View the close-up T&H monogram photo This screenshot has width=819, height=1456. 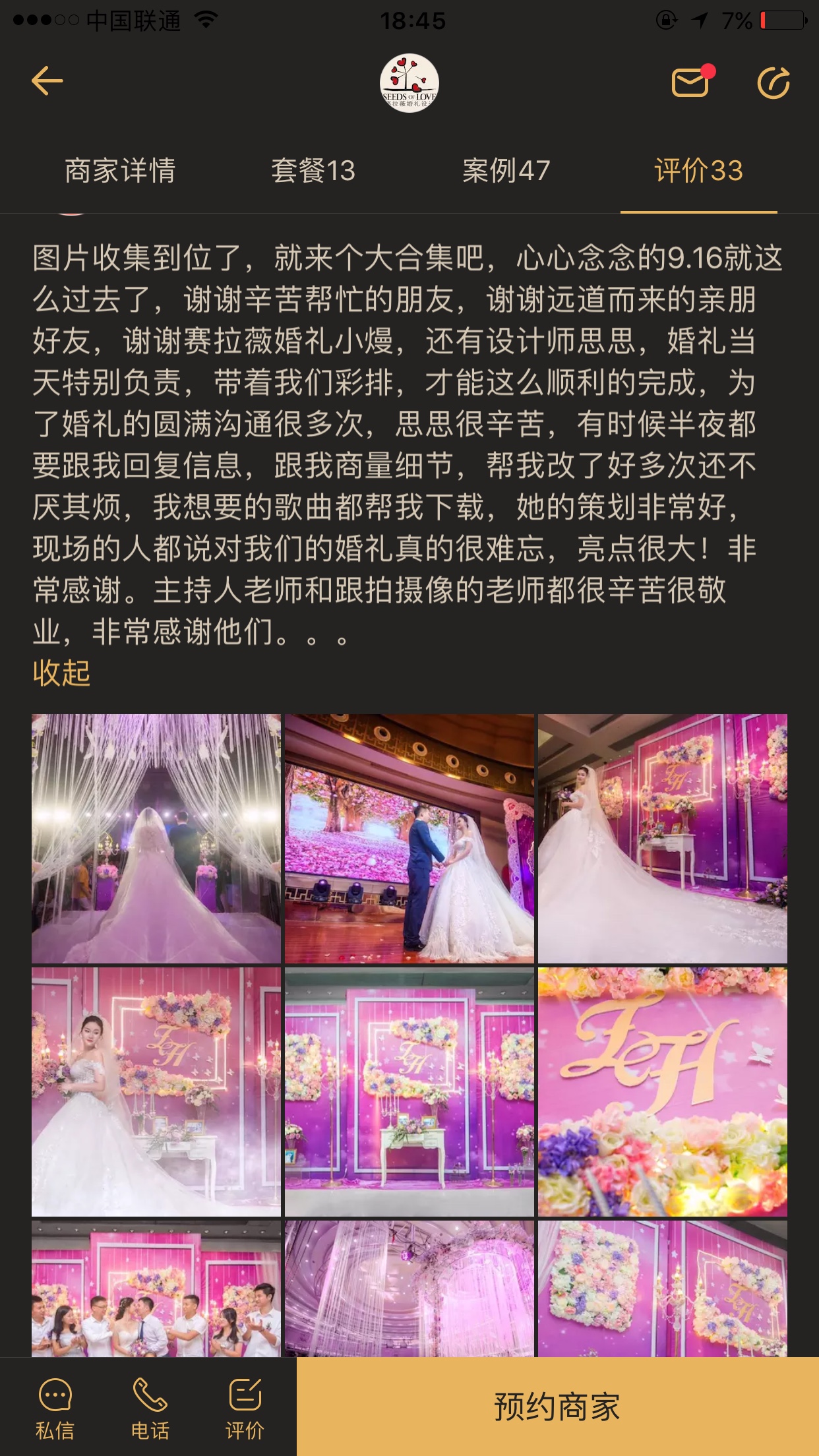pyautogui.click(x=663, y=1092)
